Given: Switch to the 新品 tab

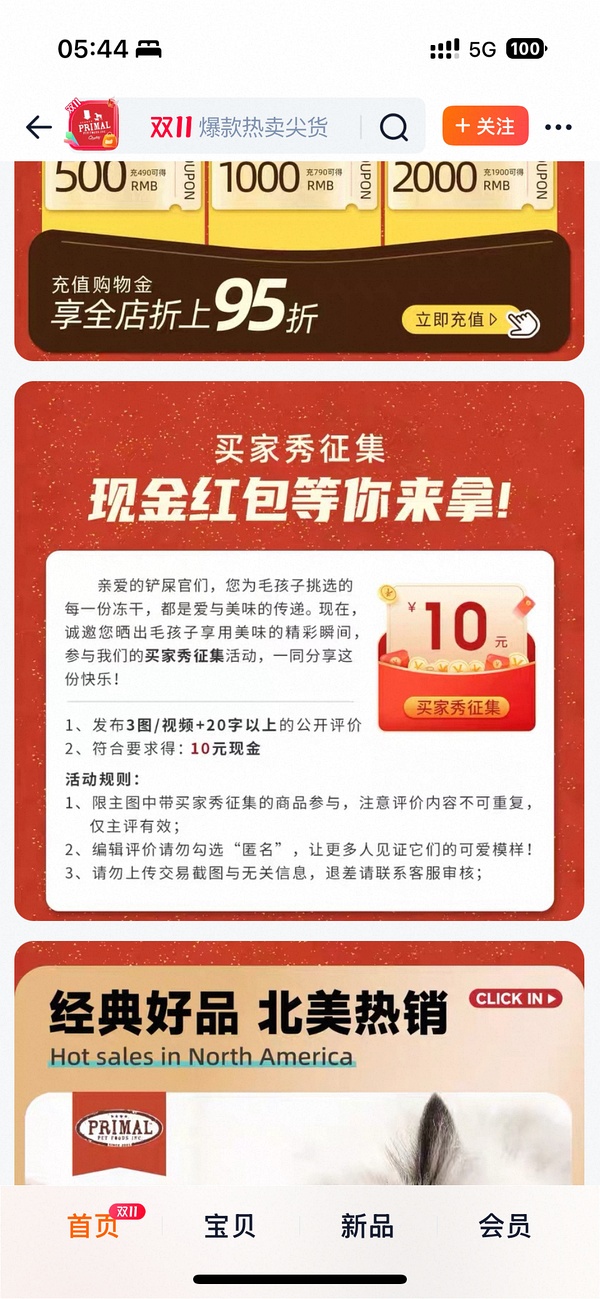Looking at the screenshot, I should [367, 1226].
